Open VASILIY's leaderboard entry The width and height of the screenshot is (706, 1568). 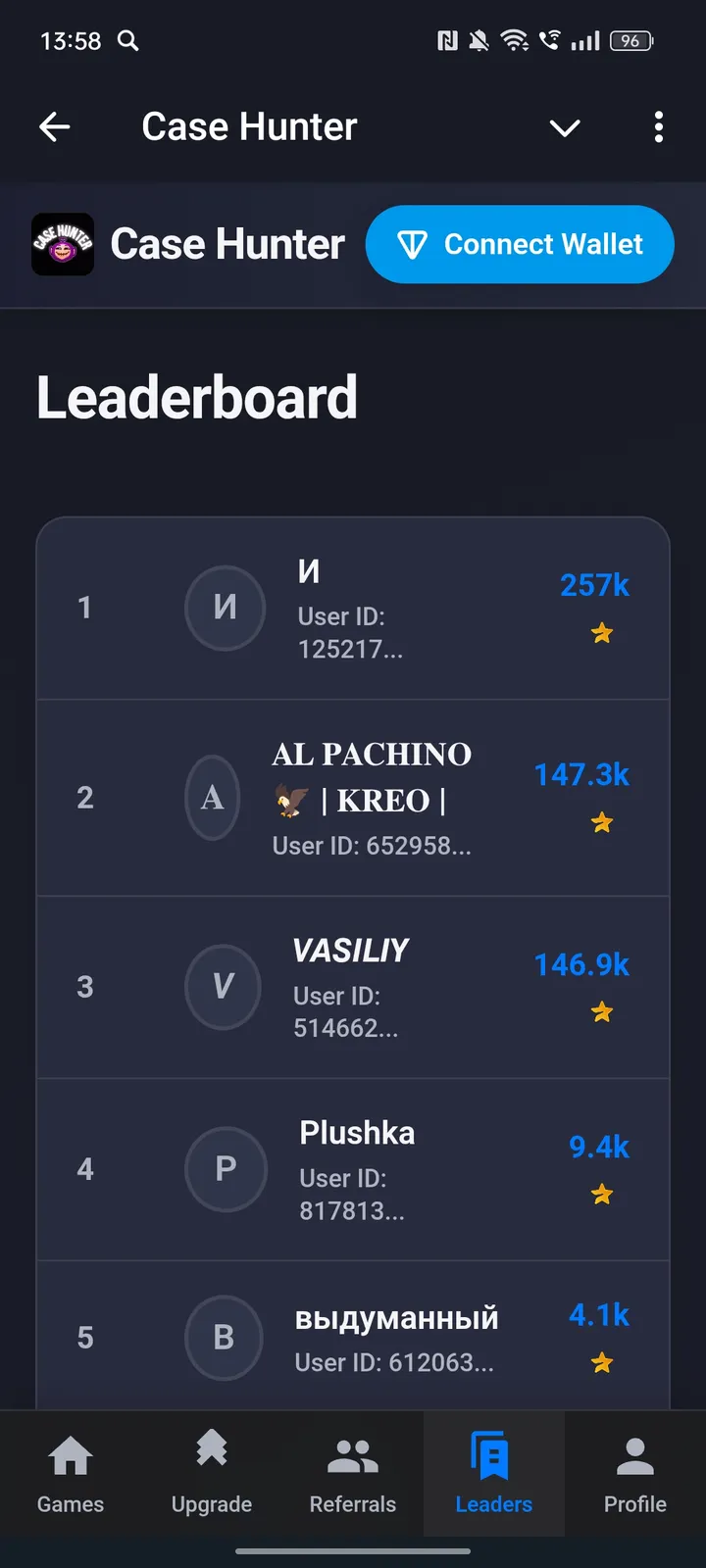tap(353, 987)
